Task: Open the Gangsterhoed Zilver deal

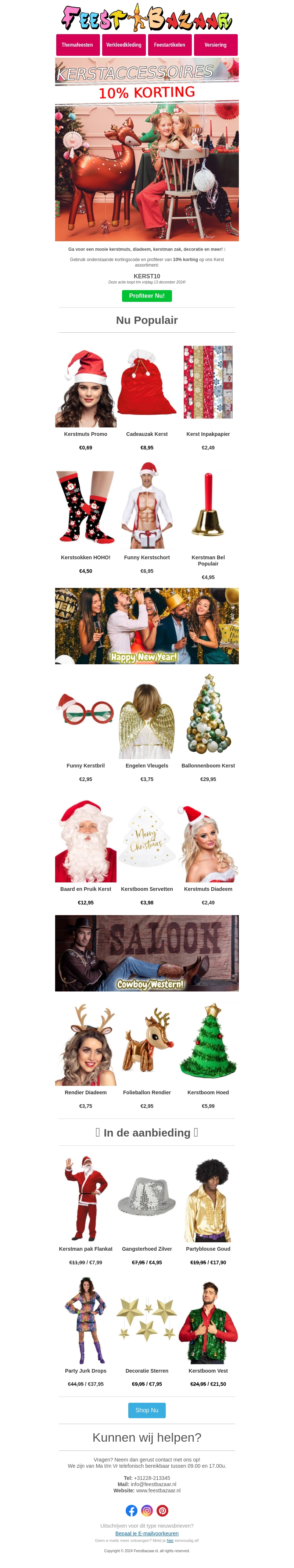Action: pyautogui.click(x=147, y=1198)
